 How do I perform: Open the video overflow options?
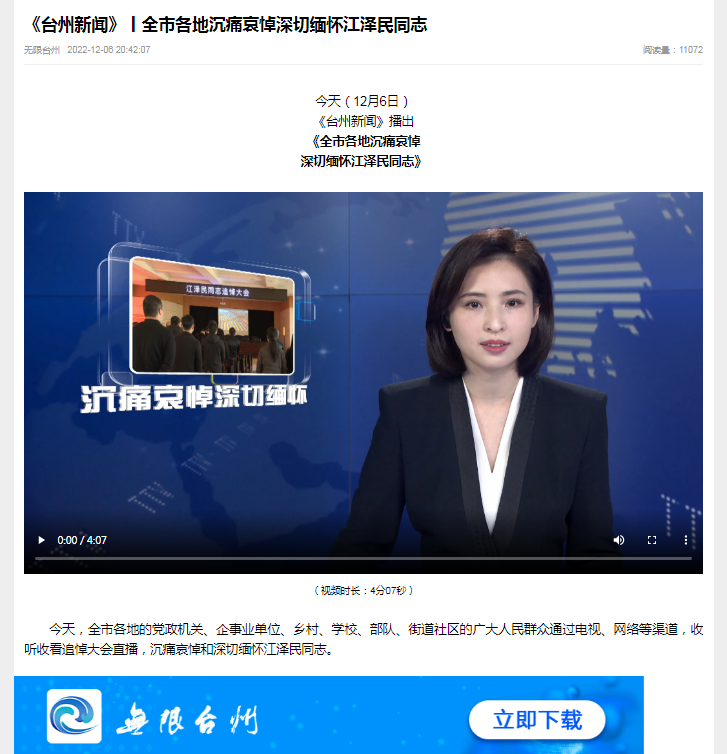686,540
